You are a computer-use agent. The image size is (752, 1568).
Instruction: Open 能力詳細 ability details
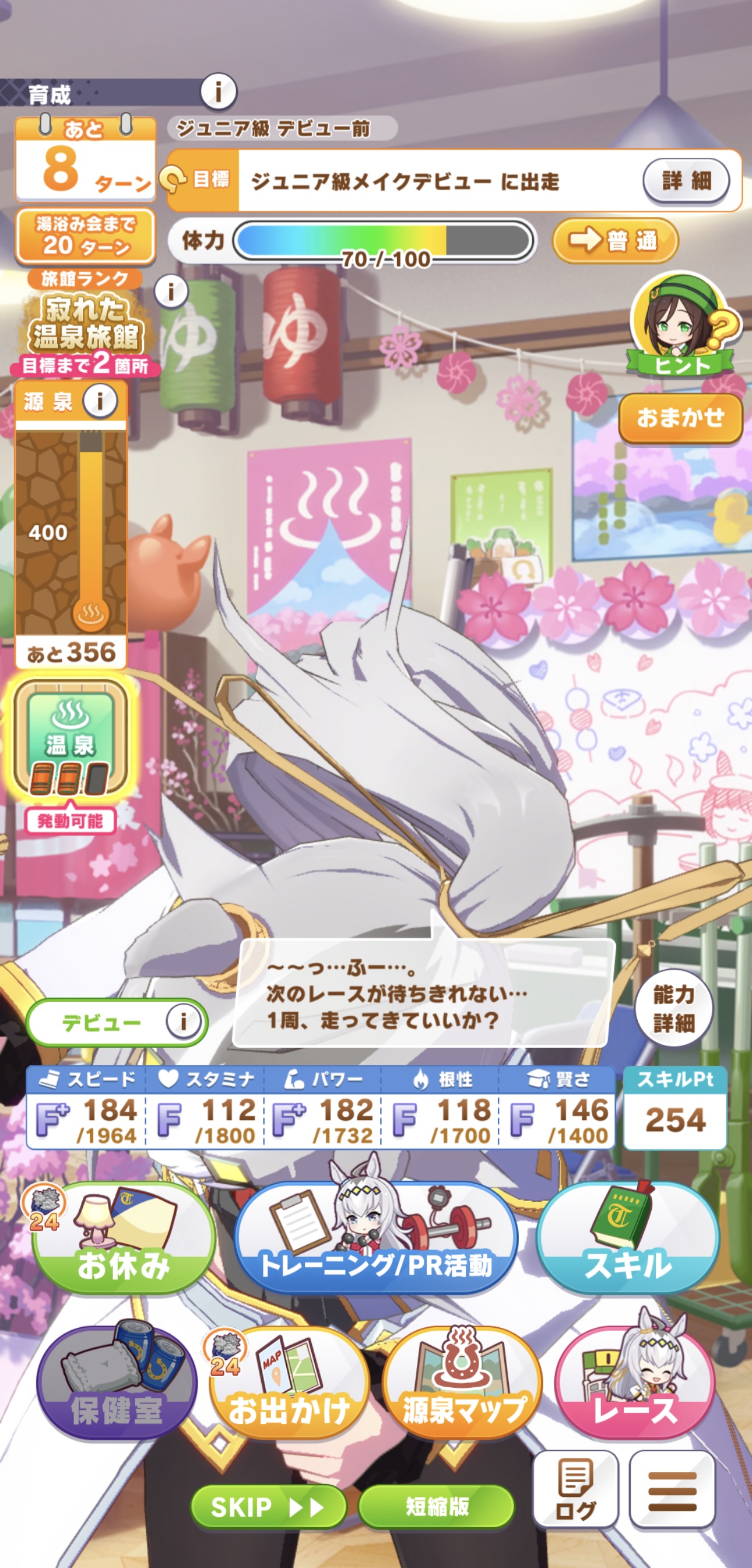tap(673, 1009)
